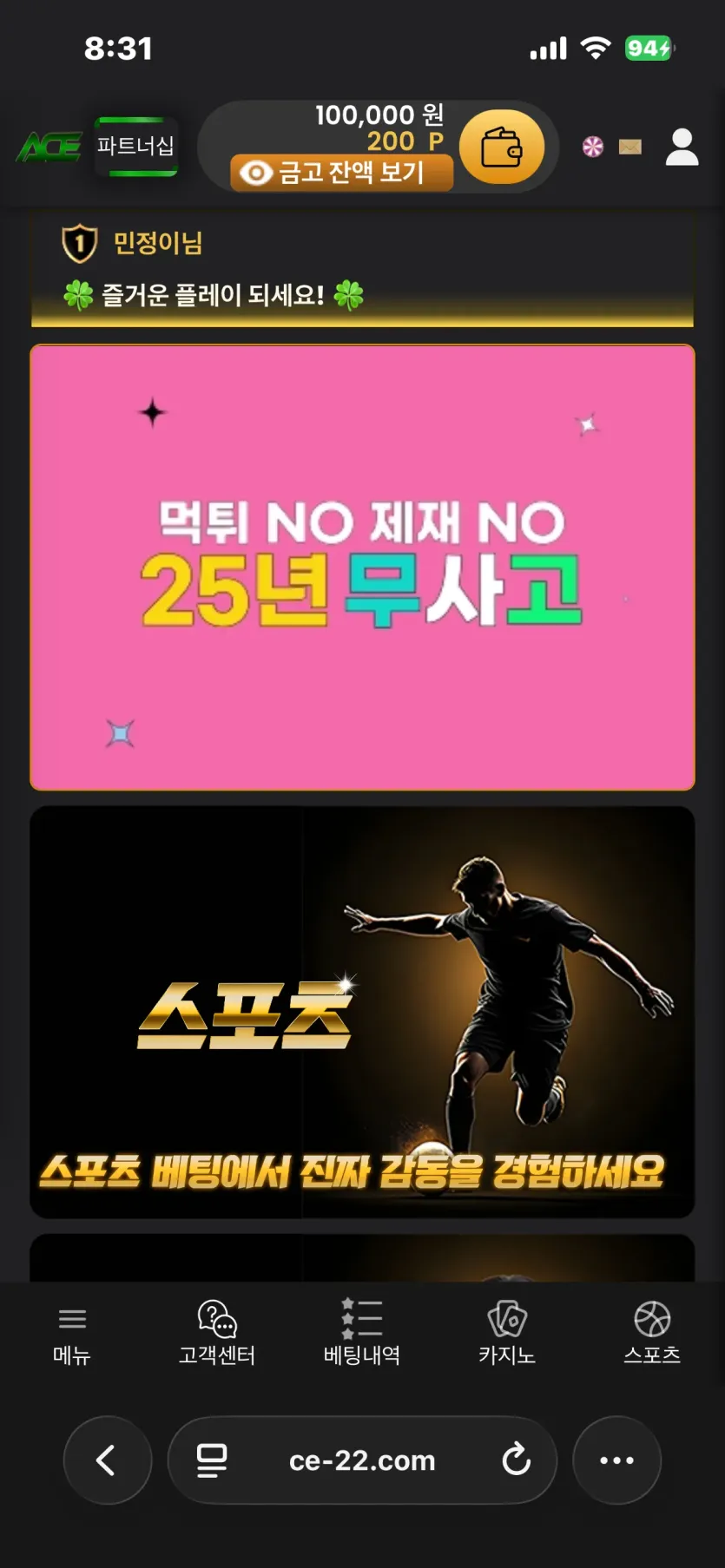Go to 고객센터

pyautogui.click(x=217, y=1332)
